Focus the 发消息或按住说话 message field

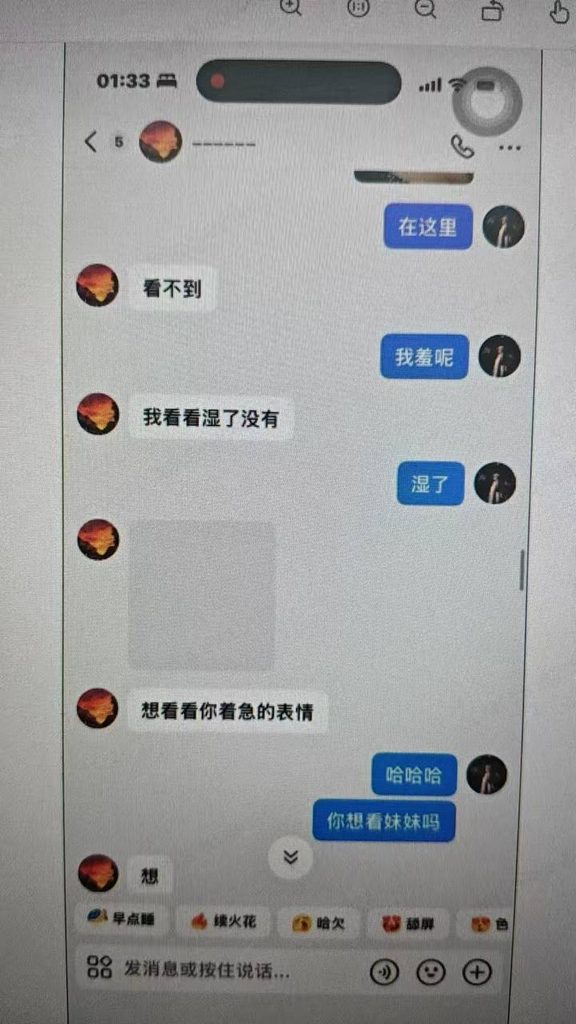pyautogui.click(x=208, y=970)
